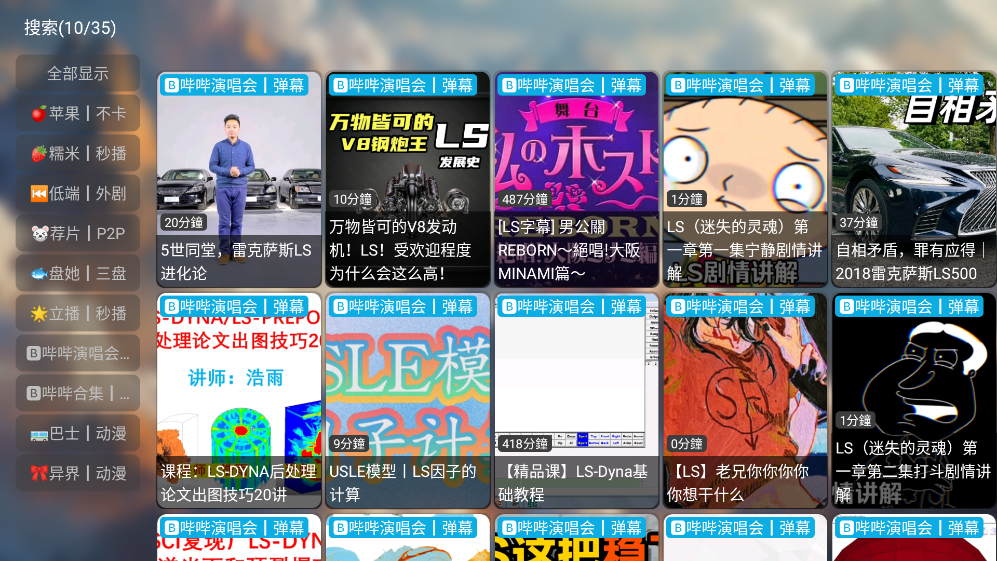Select the 荐片丨P2P source
Screen dimensions: 997x561
coord(78,234)
